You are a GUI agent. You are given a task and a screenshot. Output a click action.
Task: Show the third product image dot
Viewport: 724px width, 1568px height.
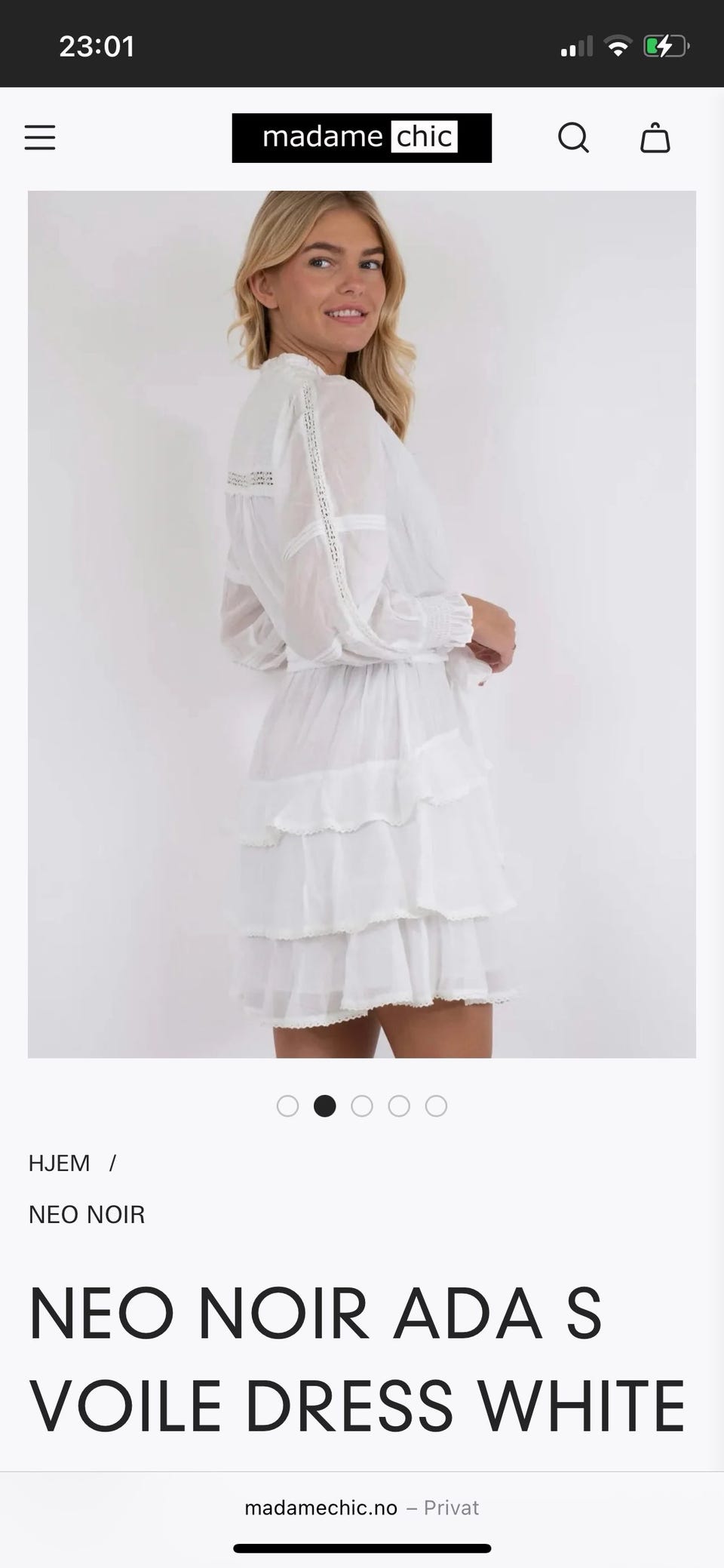pos(362,1106)
